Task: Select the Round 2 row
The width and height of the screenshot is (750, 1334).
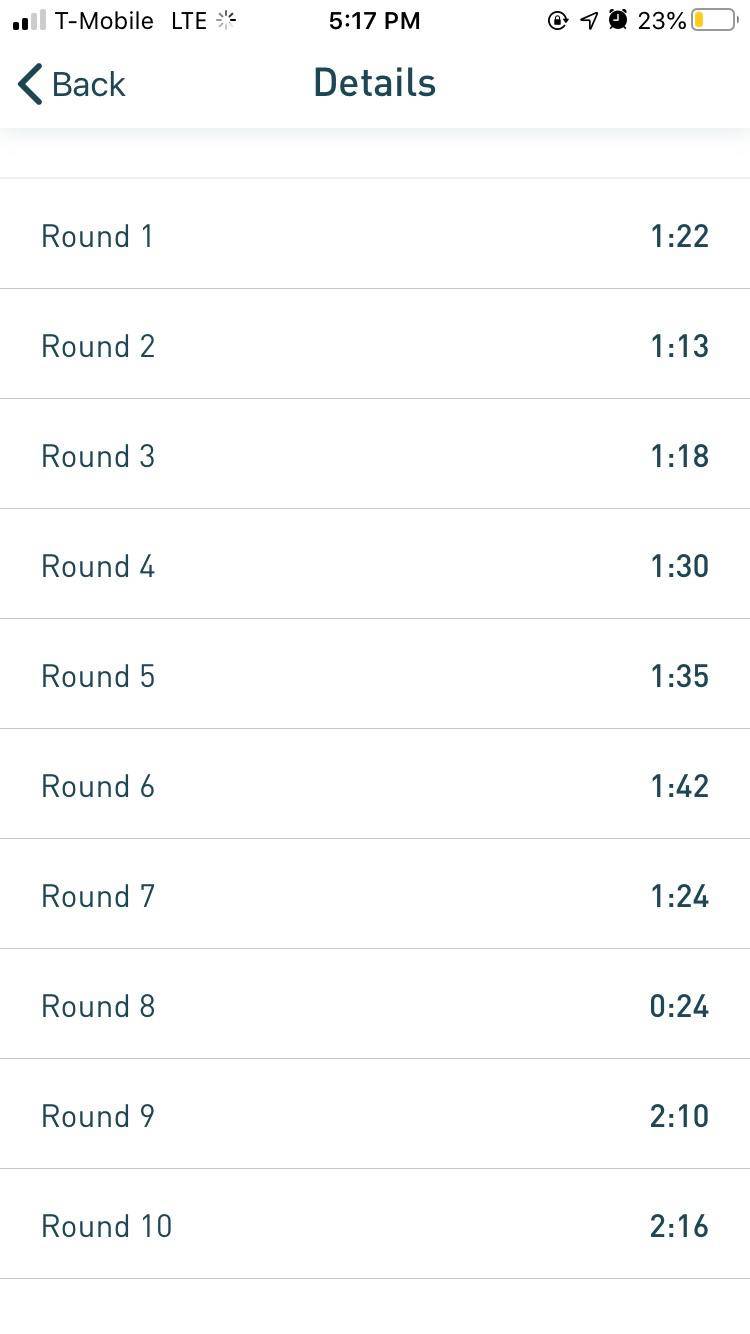Action: coord(375,345)
